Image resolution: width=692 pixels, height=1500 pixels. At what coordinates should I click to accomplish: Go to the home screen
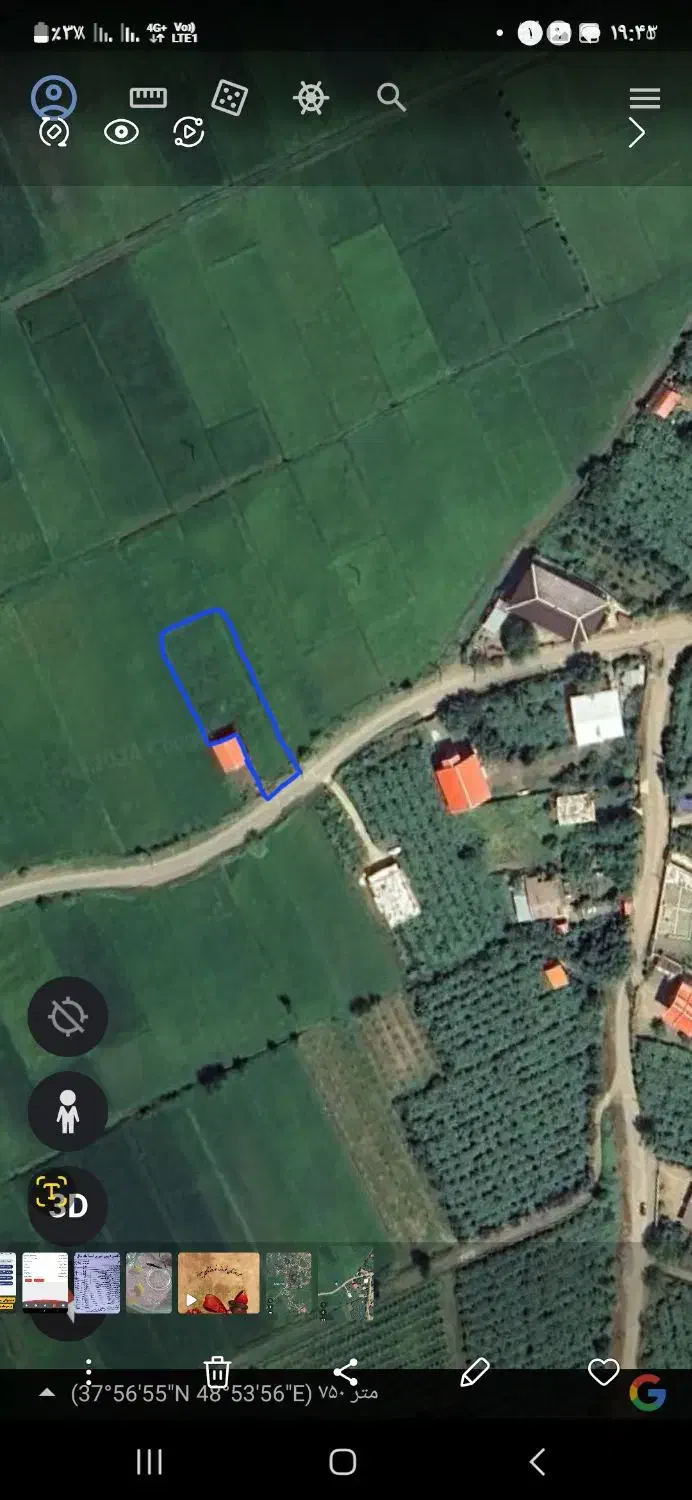tap(343, 1462)
